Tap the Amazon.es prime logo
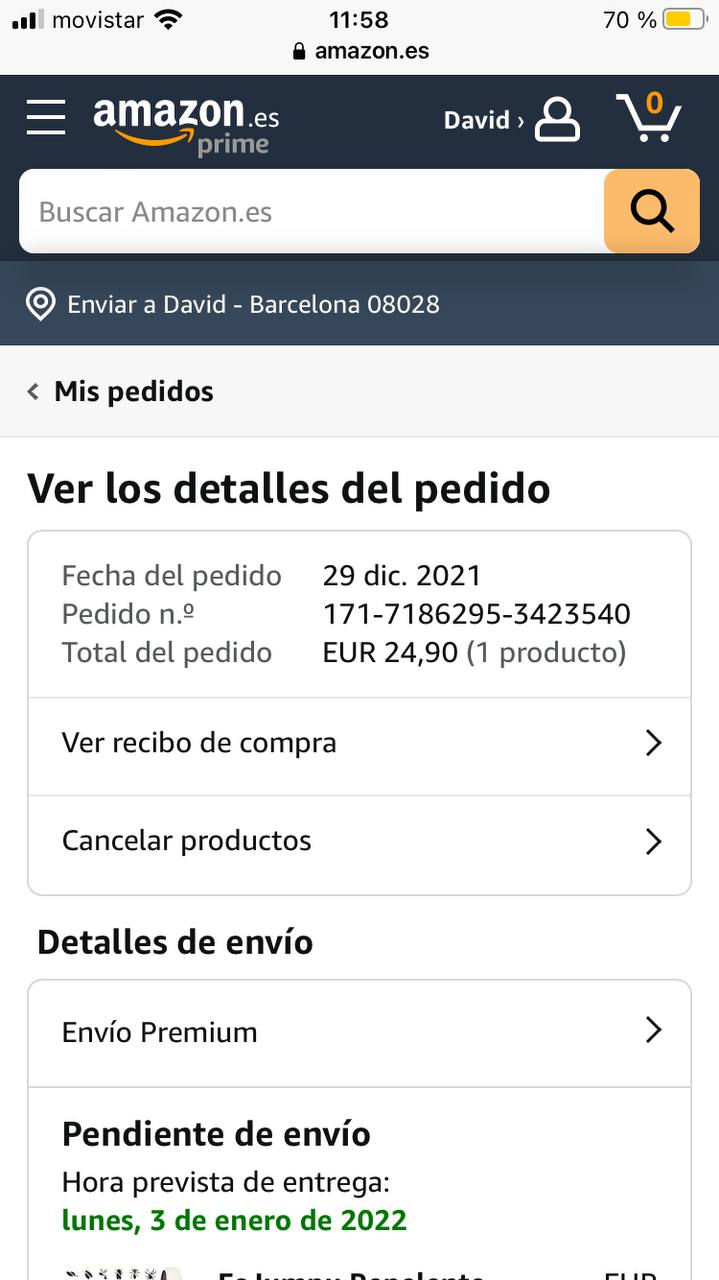Image resolution: width=719 pixels, height=1280 pixels. point(186,124)
